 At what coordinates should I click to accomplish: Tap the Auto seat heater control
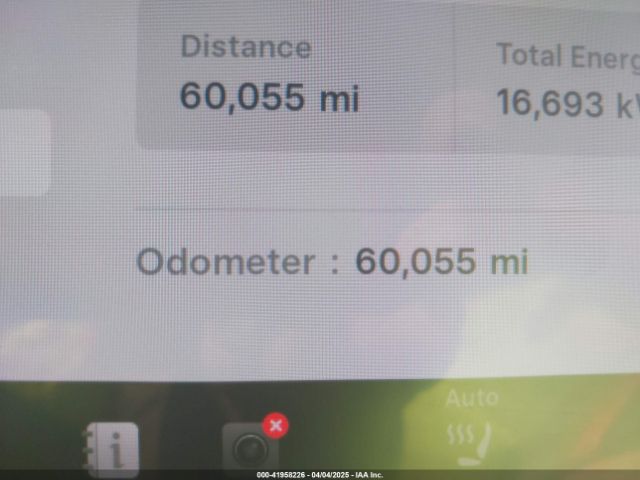[x=471, y=428]
